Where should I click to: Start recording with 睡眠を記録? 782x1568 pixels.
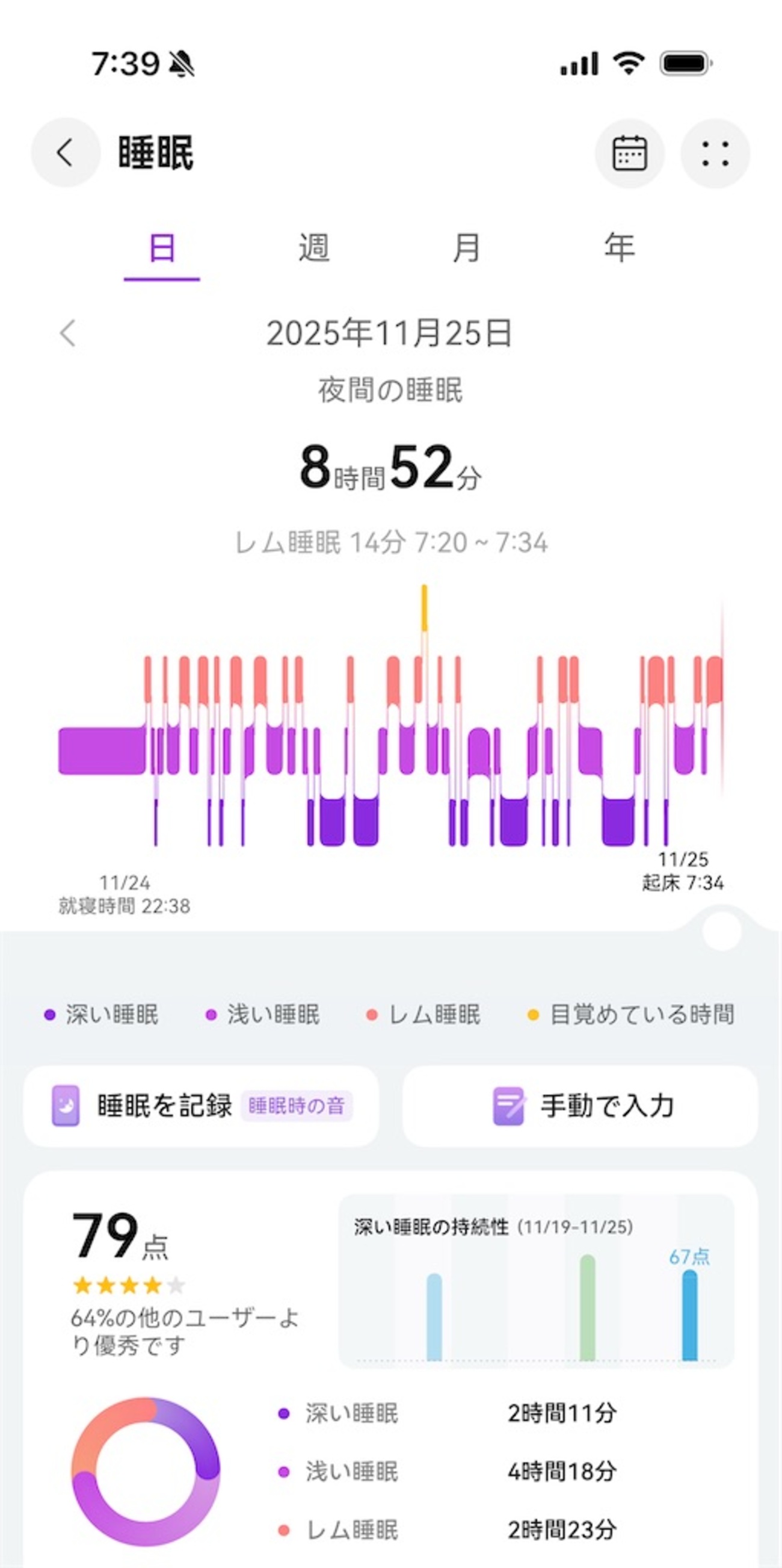[201, 1105]
